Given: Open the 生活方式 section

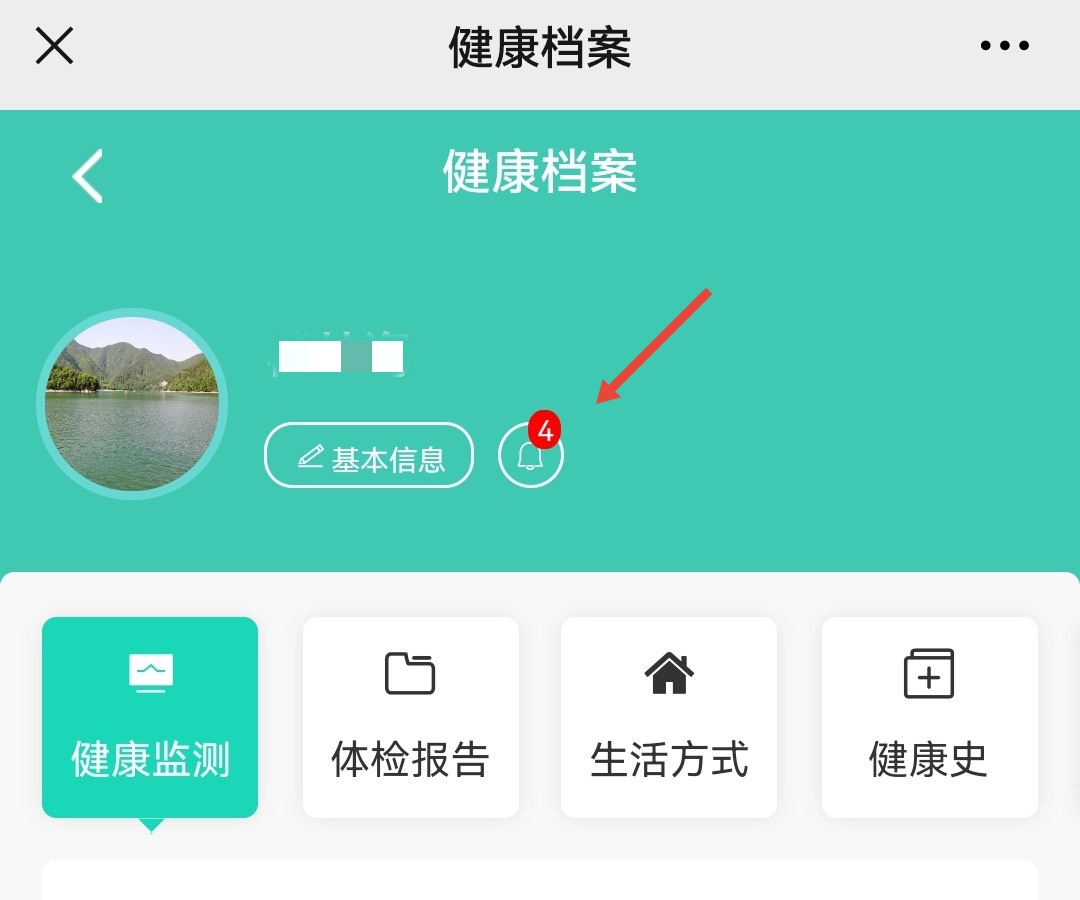Looking at the screenshot, I should pos(669,717).
